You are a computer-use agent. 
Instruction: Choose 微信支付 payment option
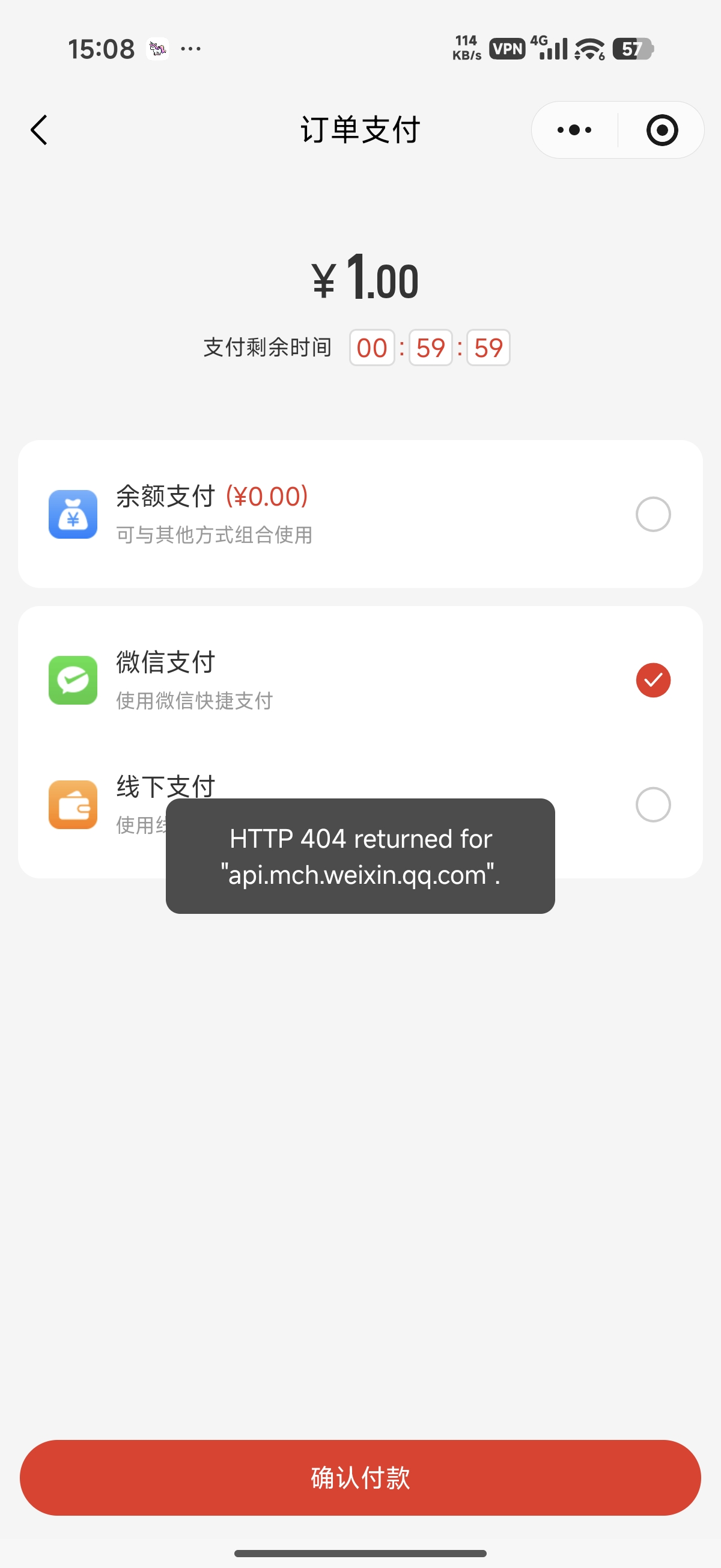(x=653, y=680)
